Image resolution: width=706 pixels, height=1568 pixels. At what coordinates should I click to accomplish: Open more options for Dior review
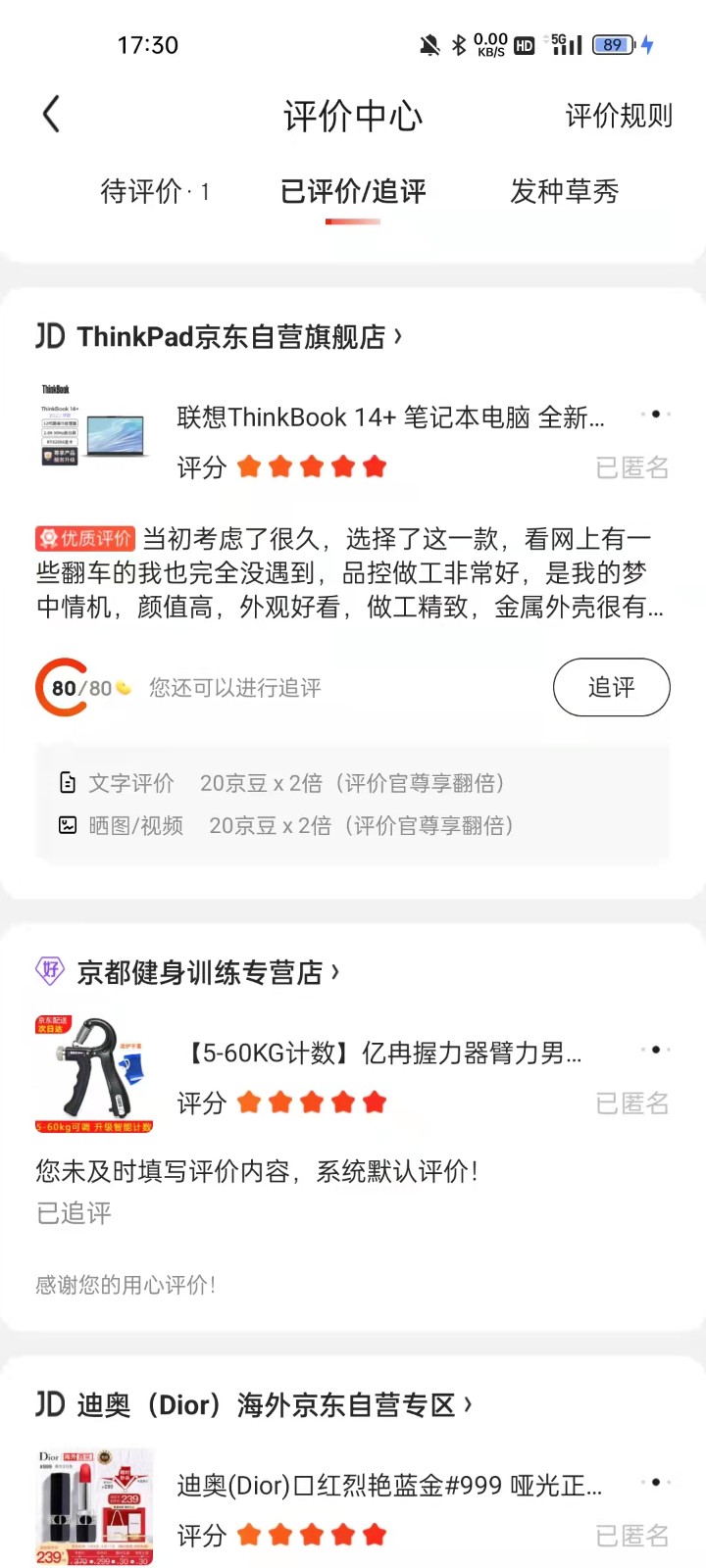[x=655, y=1482]
